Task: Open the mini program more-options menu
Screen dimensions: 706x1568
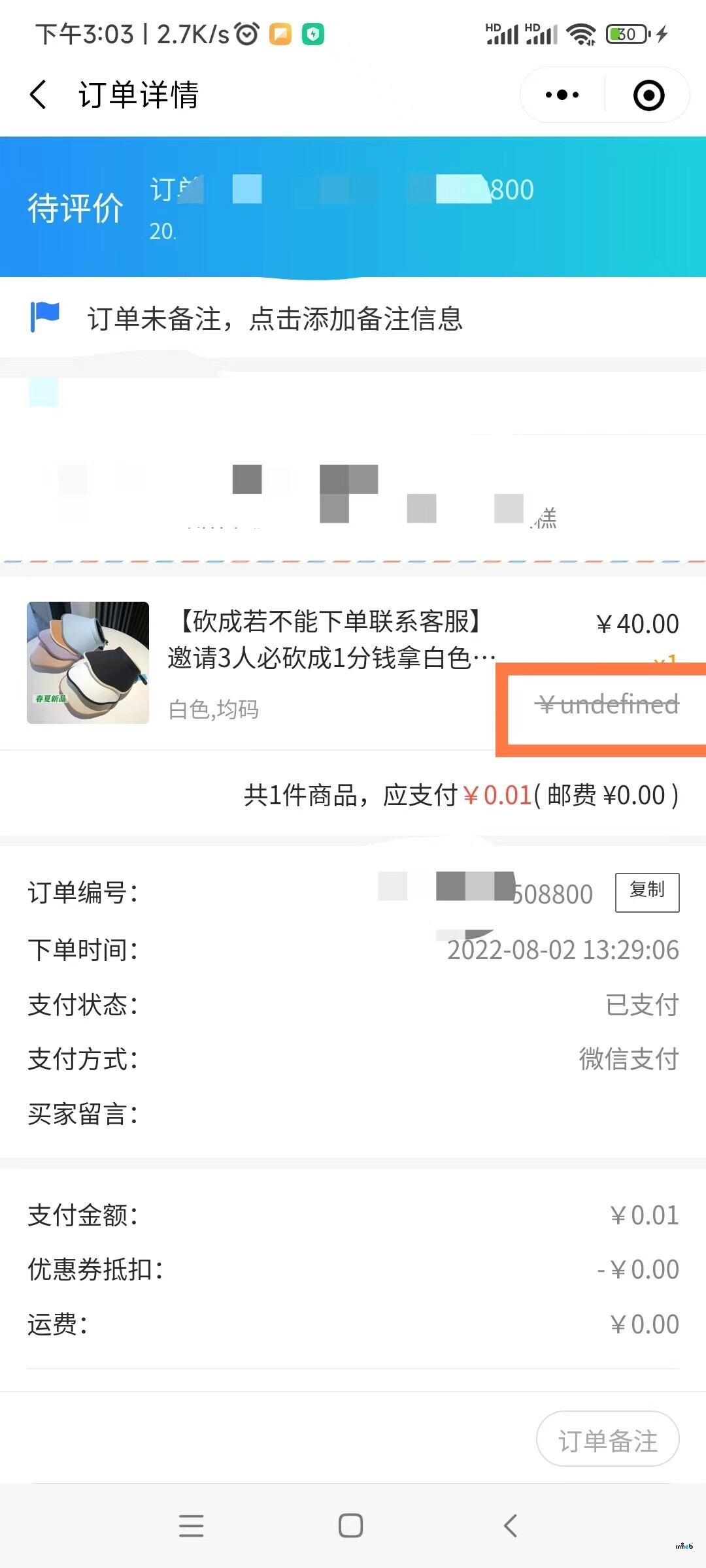Action: (x=562, y=95)
